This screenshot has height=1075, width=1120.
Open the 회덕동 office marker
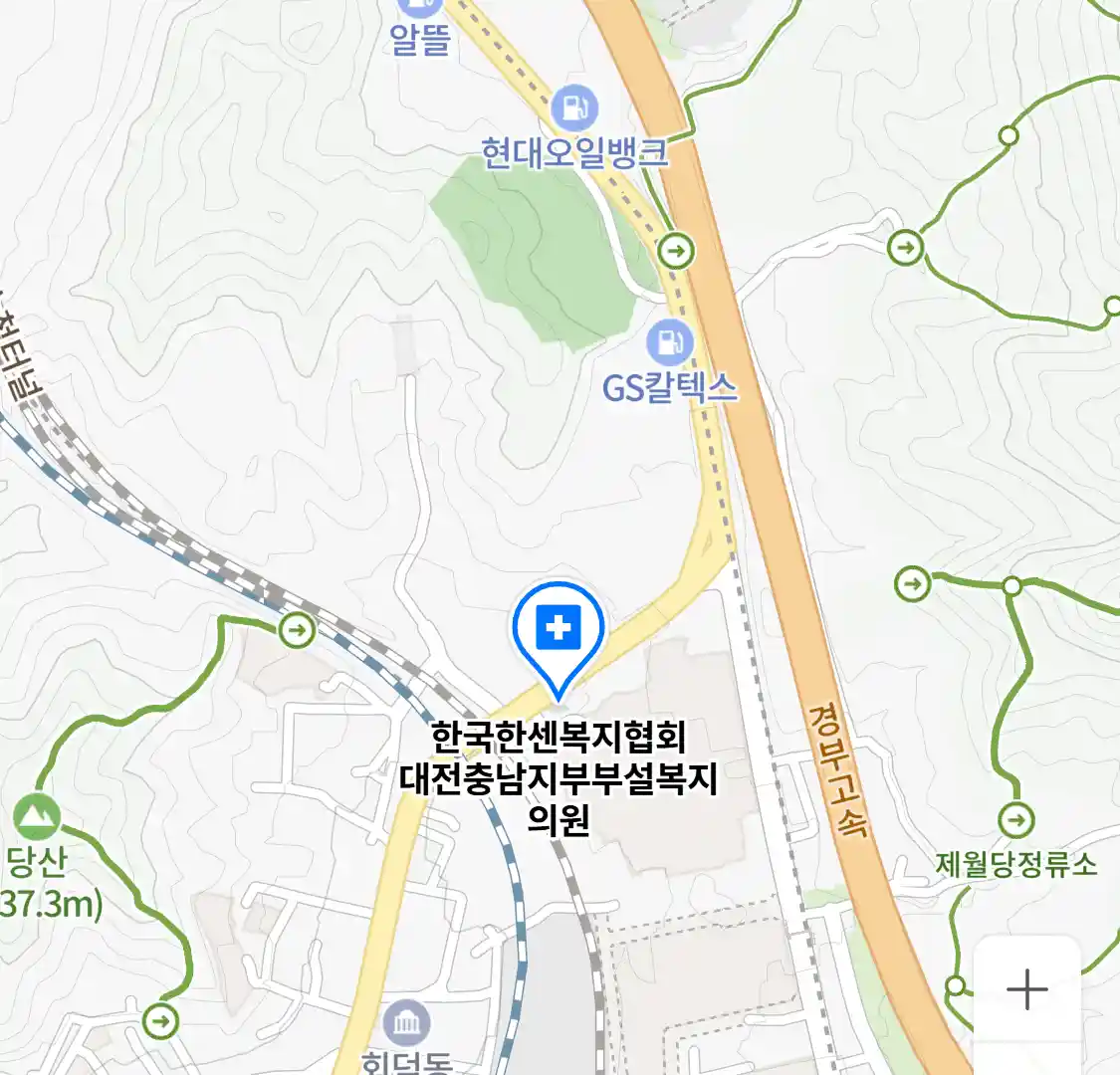point(407,1023)
